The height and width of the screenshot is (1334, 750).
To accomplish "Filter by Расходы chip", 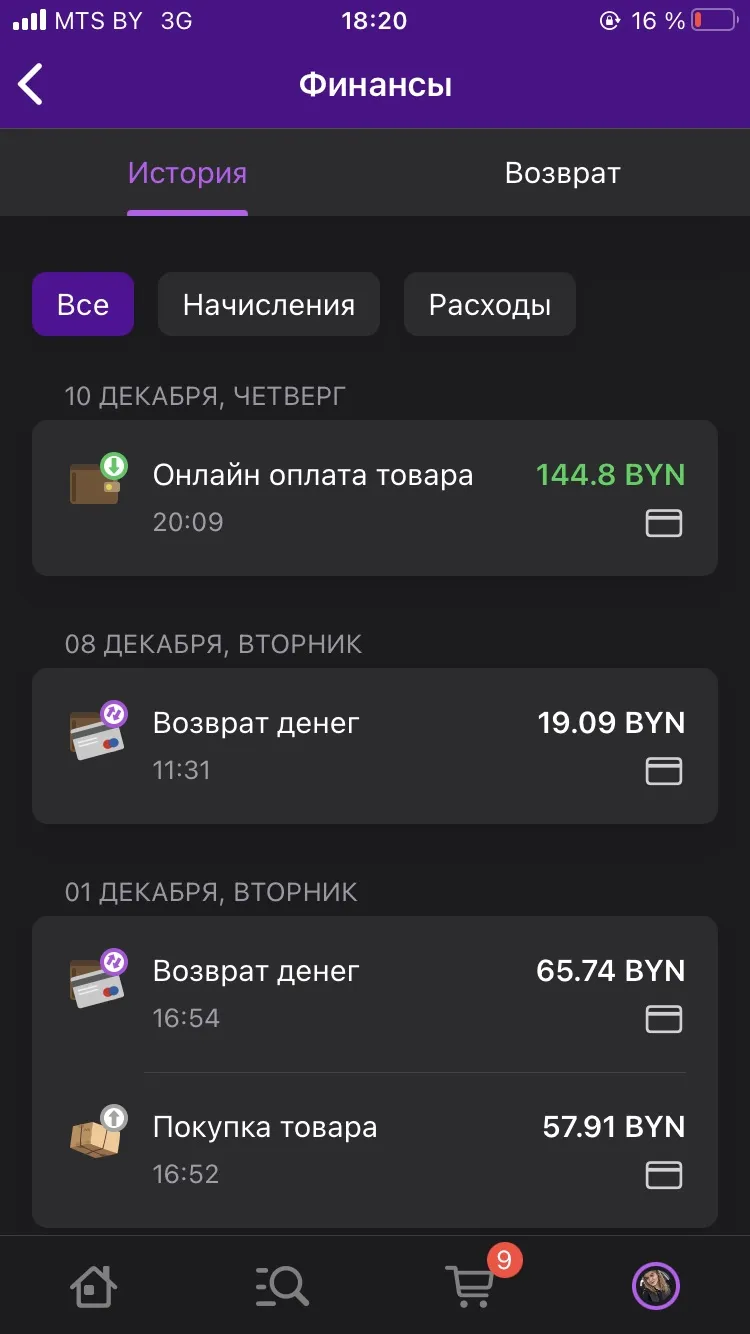I will coord(490,304).
